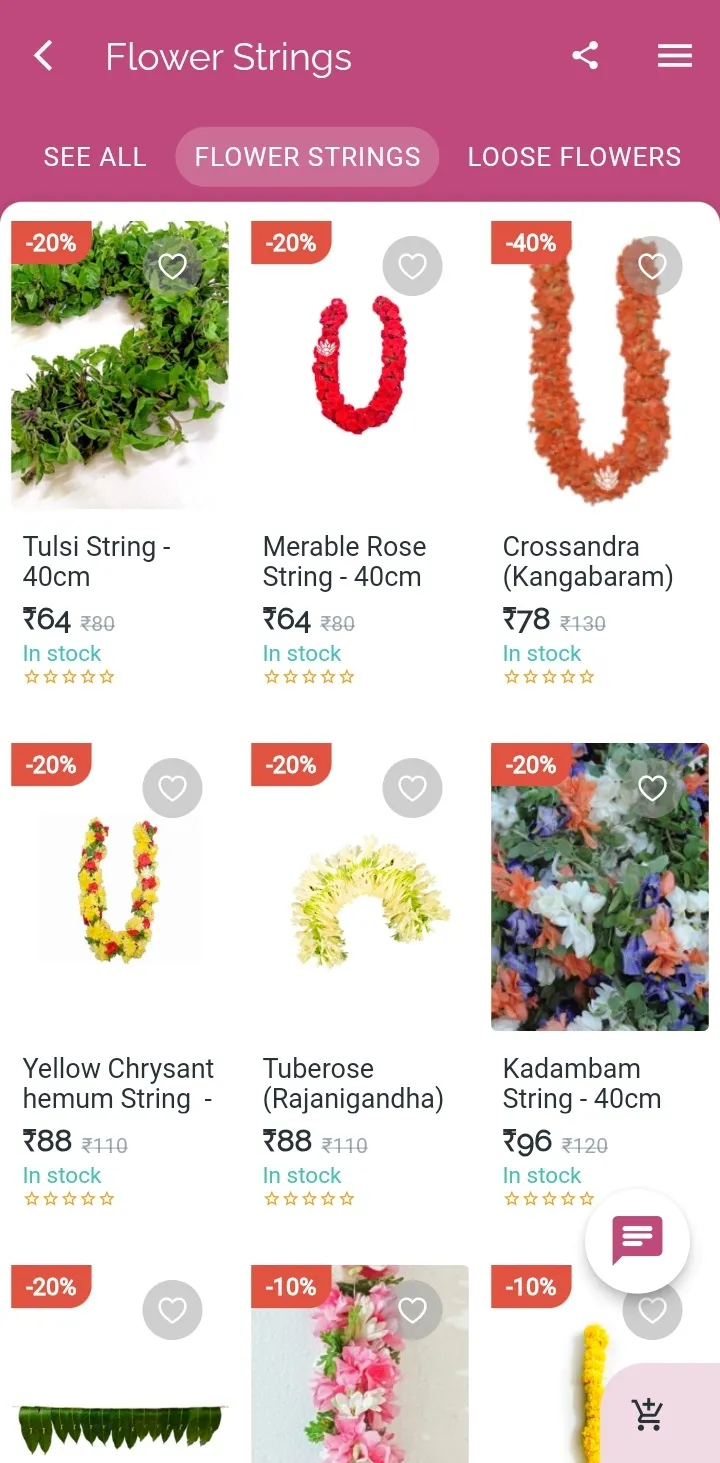Select the Flower Strings tab
The image size is (720, 1463).
tap(307, 157)
